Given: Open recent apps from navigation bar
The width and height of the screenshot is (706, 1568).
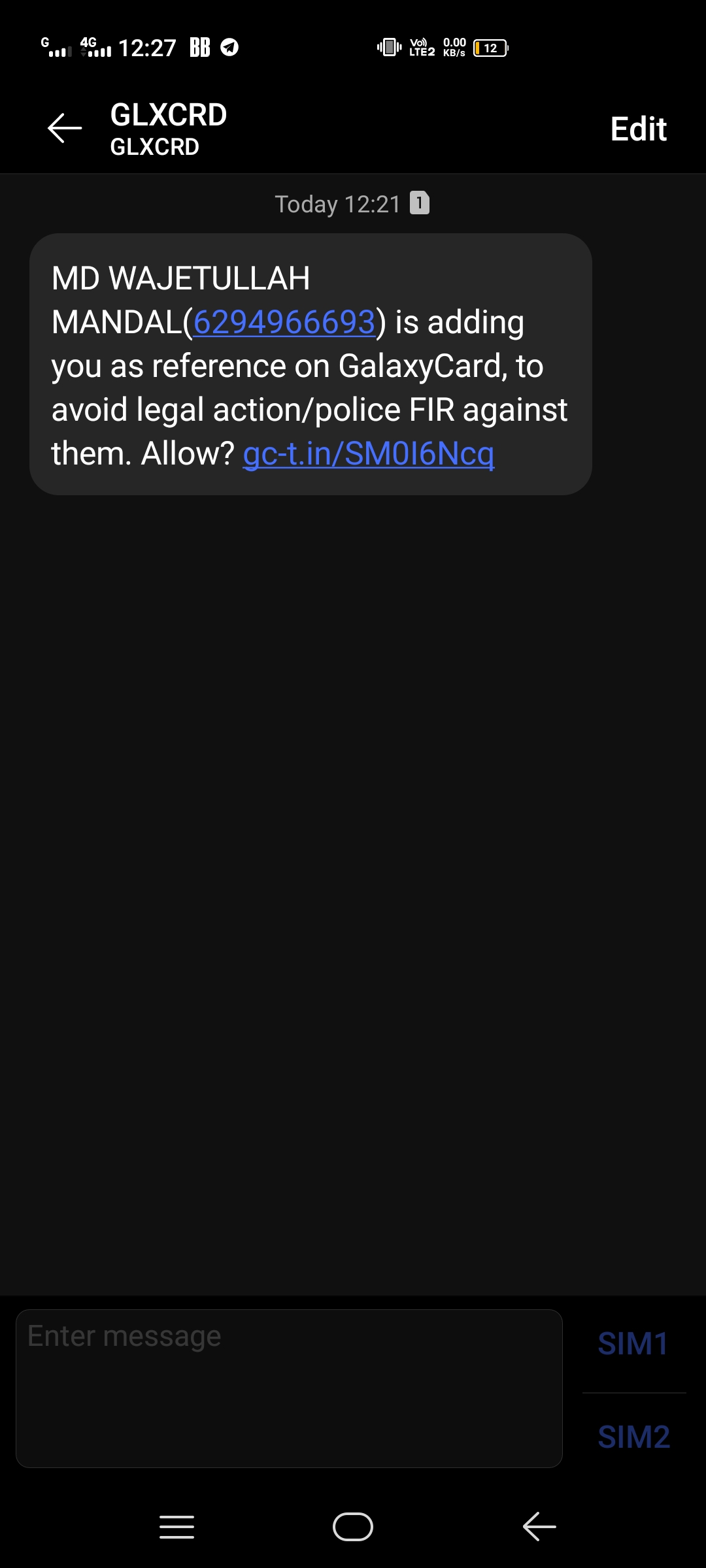Looking at the screenshot, I should [x=176, y=1527].
